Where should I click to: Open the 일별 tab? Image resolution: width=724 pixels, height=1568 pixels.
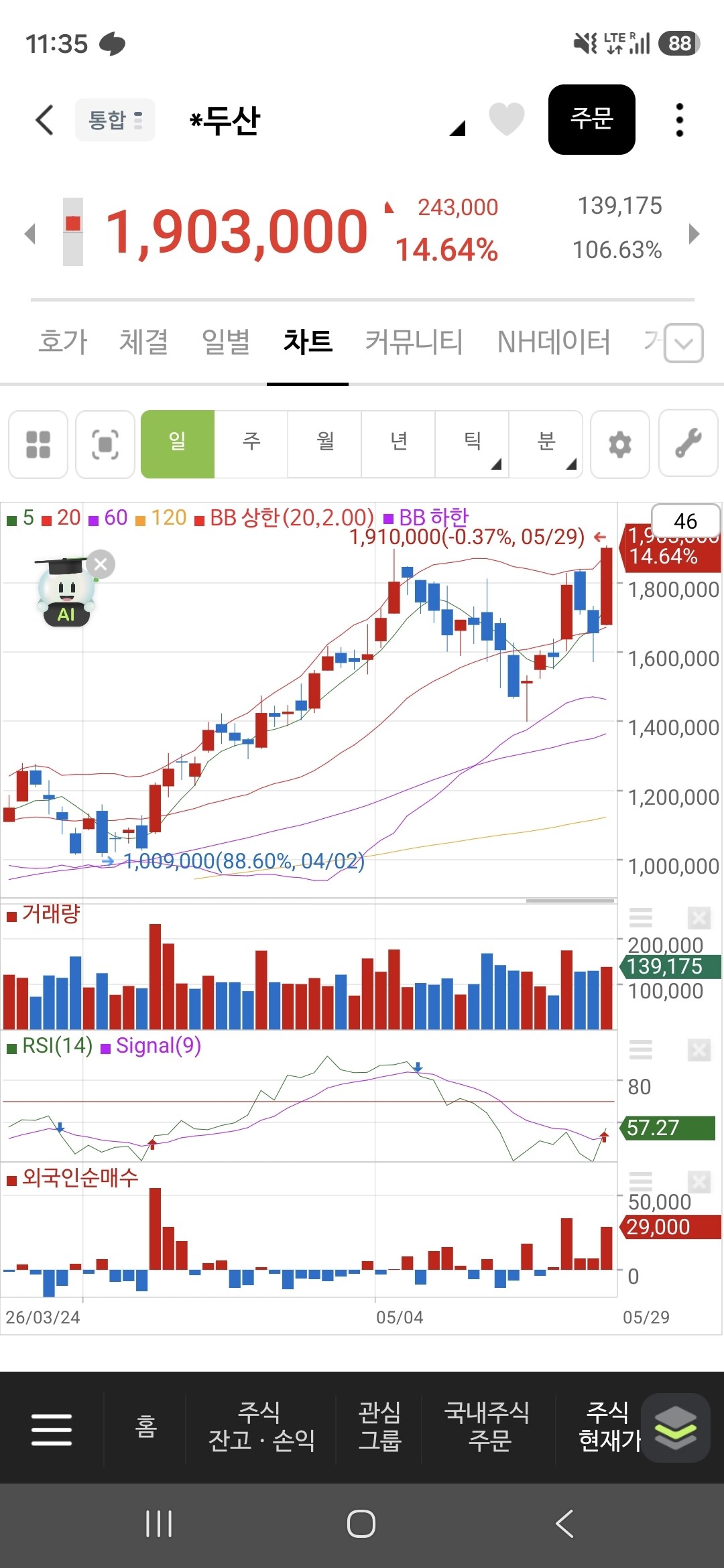pyautogui.click(x=226, y=341)
